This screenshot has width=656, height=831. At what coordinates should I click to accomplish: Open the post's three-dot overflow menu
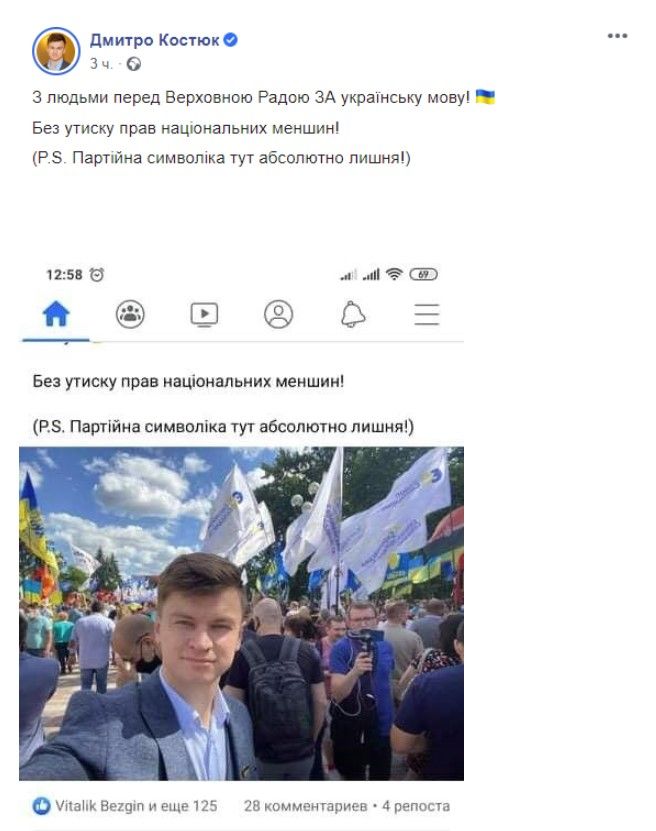pos(617,37)
